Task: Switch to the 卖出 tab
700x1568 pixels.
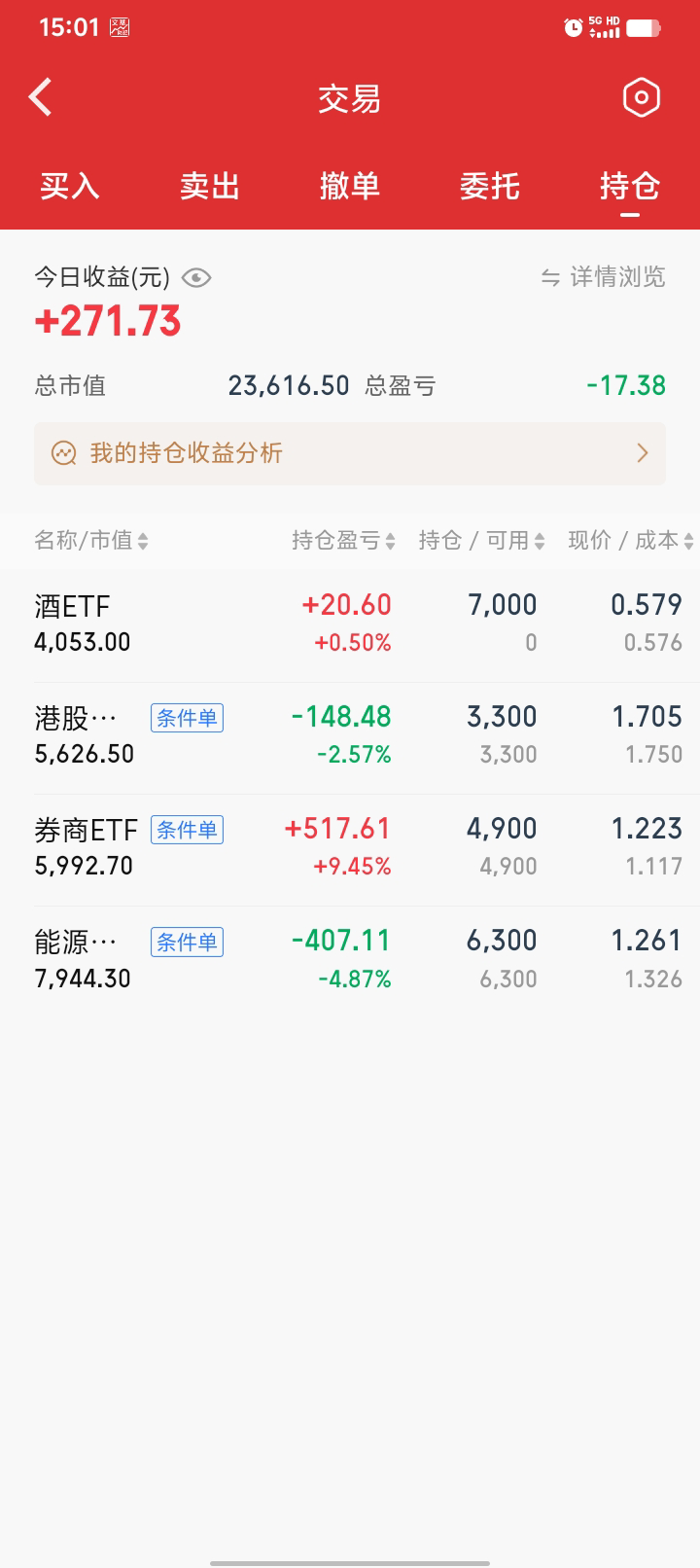Action: (210, 186)
